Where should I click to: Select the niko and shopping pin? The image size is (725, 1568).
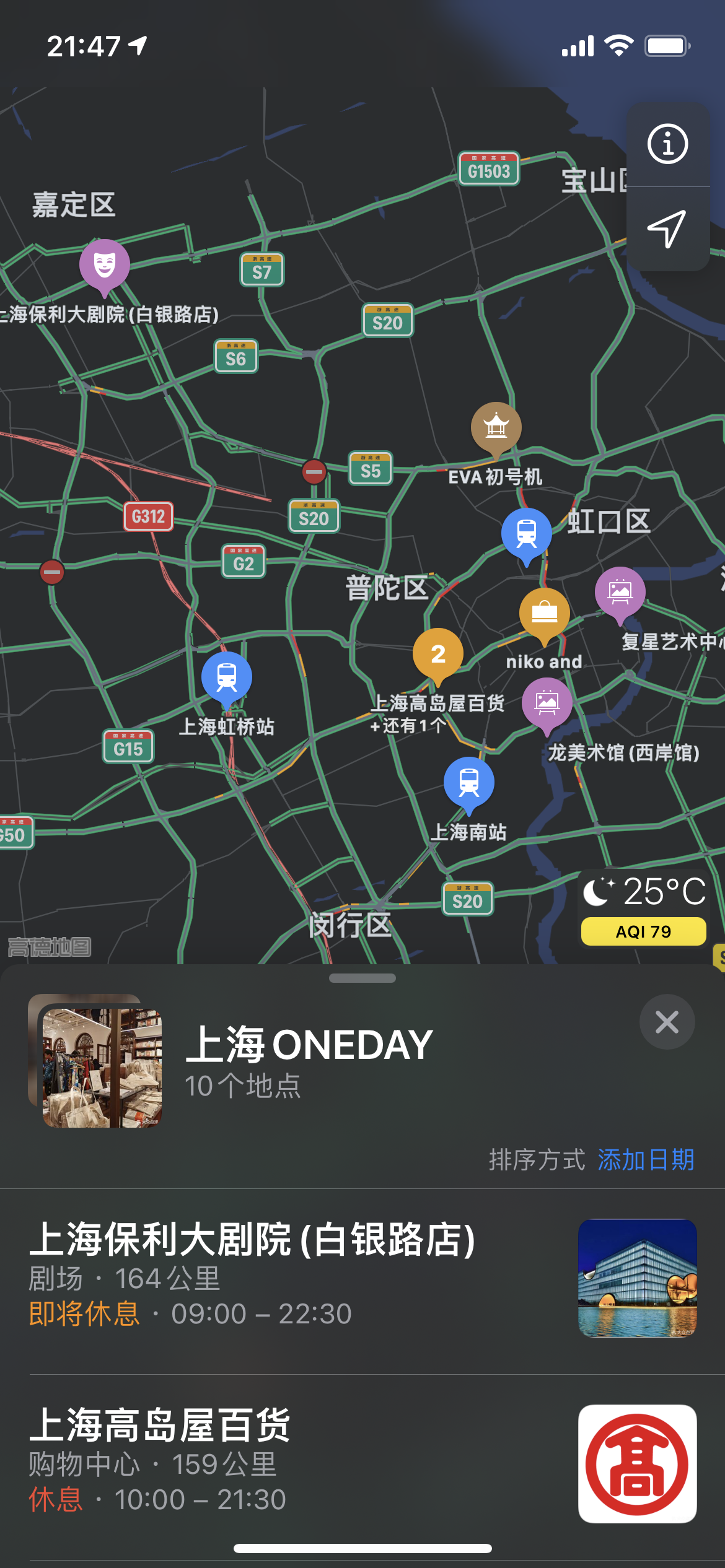544,613
